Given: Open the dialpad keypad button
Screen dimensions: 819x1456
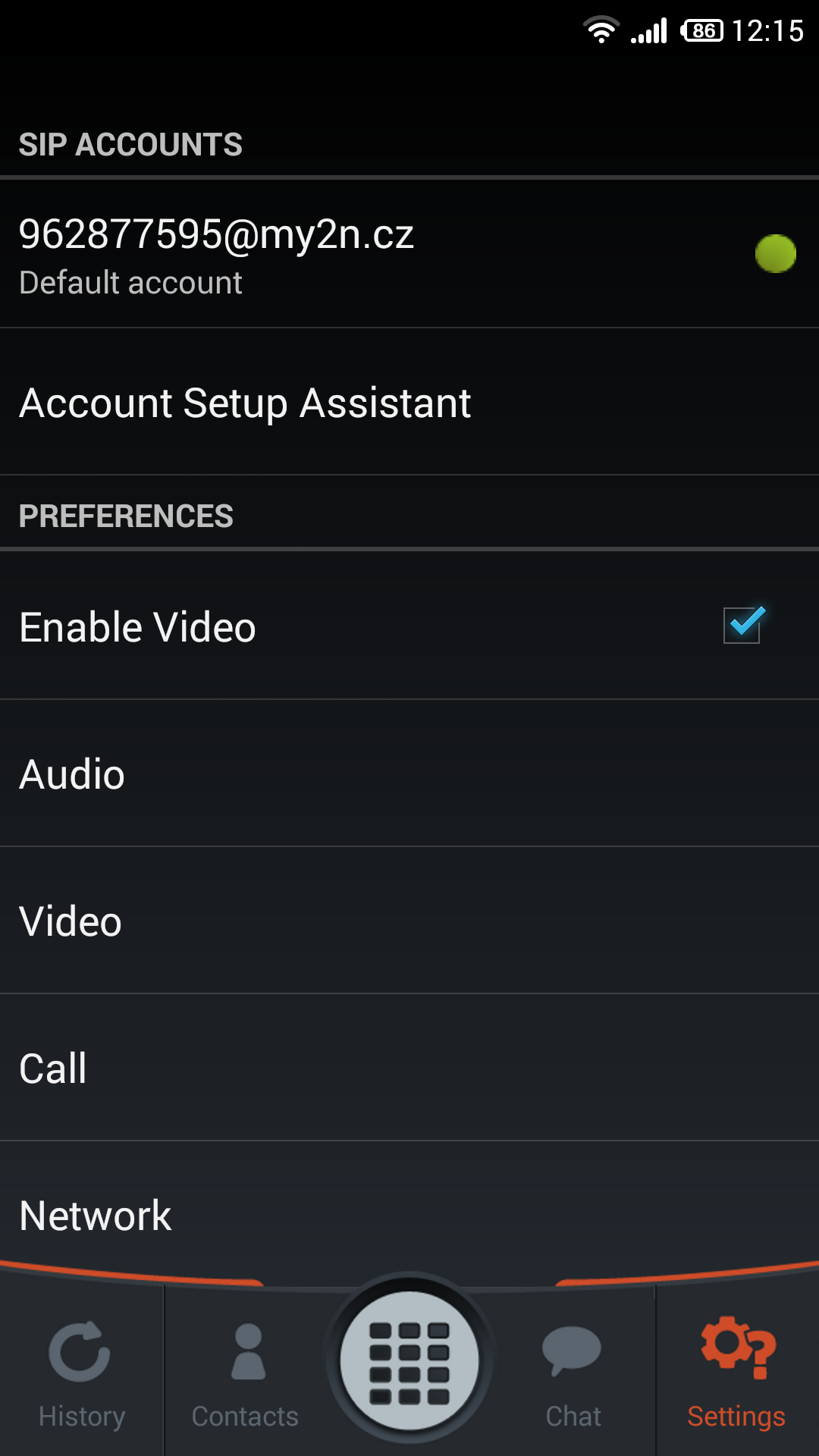Looking at the screenshot, I should click(x=409, y=1361).
